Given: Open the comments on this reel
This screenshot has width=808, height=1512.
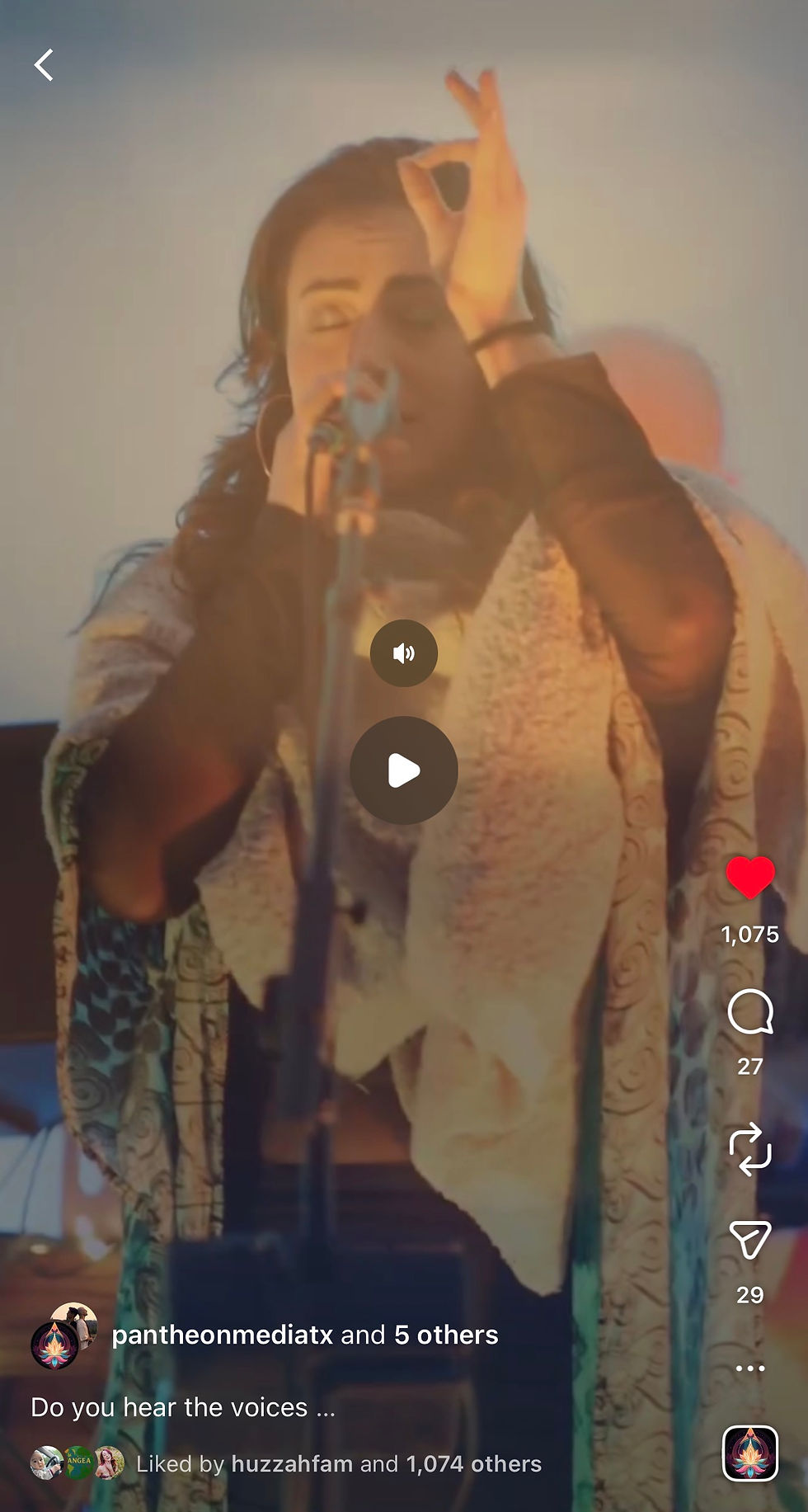Looking at the screenshot, I should tap(749, 1013).
